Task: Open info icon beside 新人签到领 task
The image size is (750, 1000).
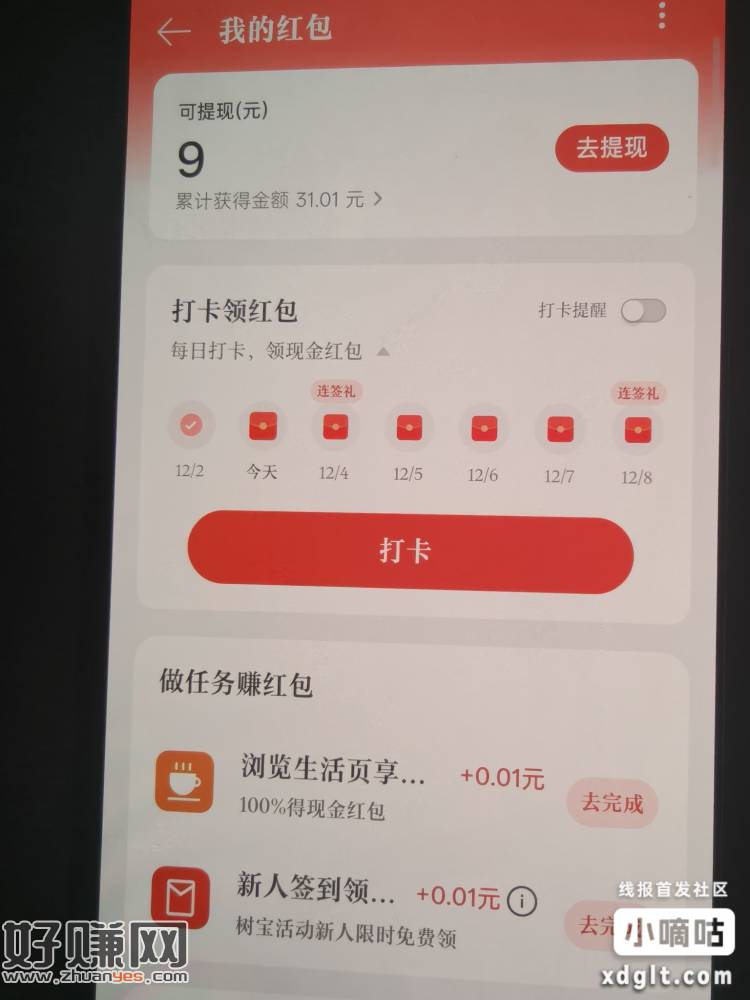Action: pos(521,900)
